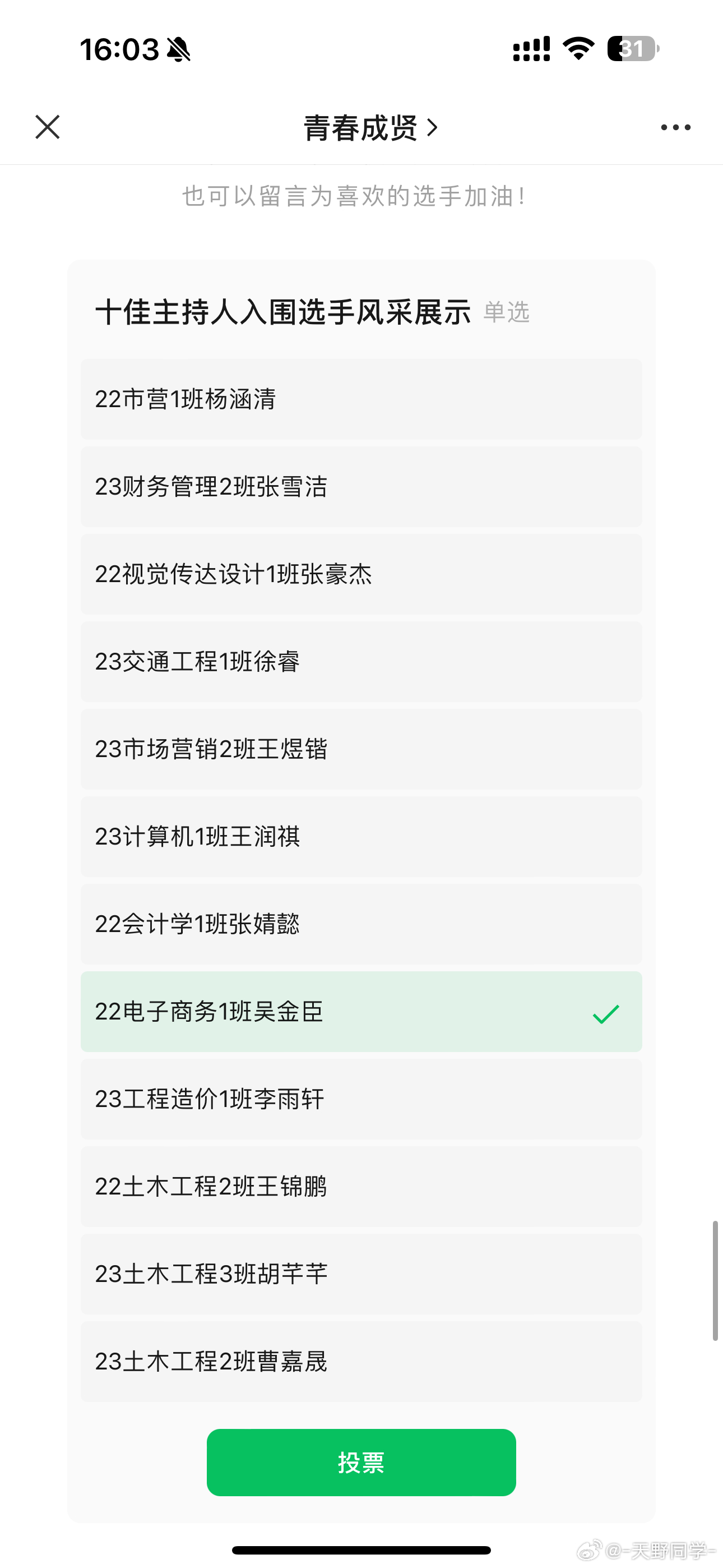Choose 23计算机1班王润祺

361,837
